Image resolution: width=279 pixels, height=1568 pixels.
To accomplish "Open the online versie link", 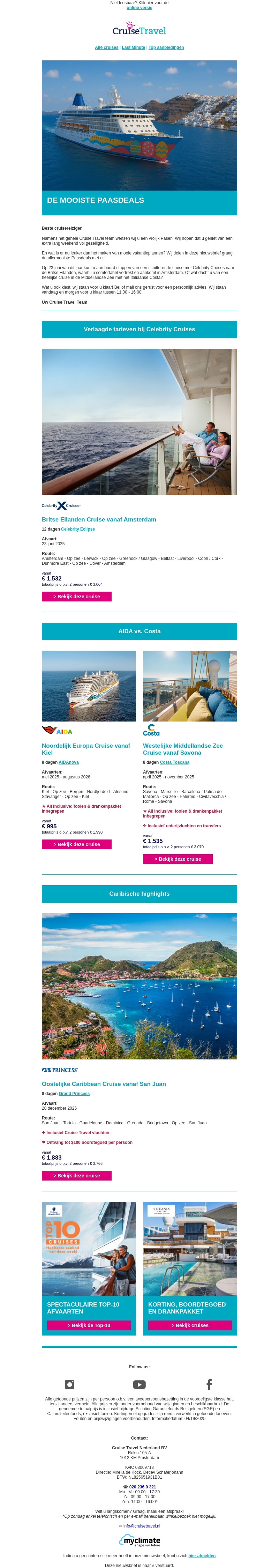I will 139,8.
